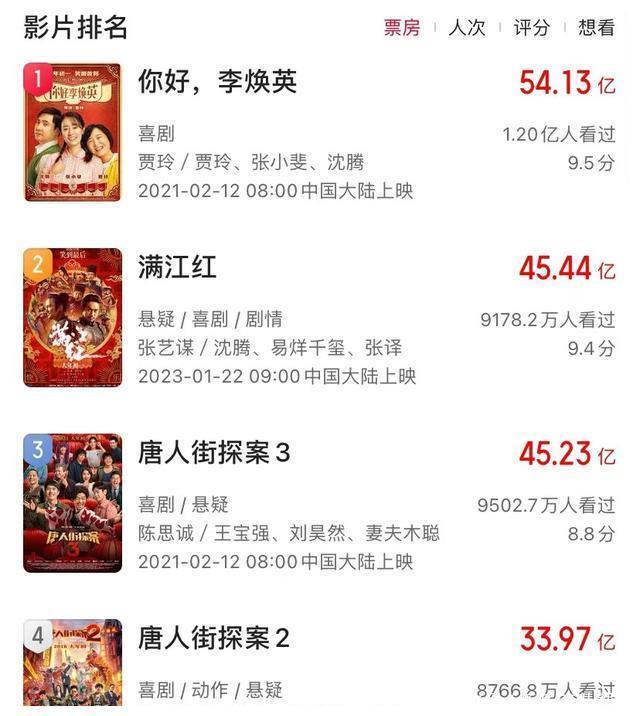Switch to the 票房 ranking tab
The height and width of the screenshot is (716, 640).
402,28
